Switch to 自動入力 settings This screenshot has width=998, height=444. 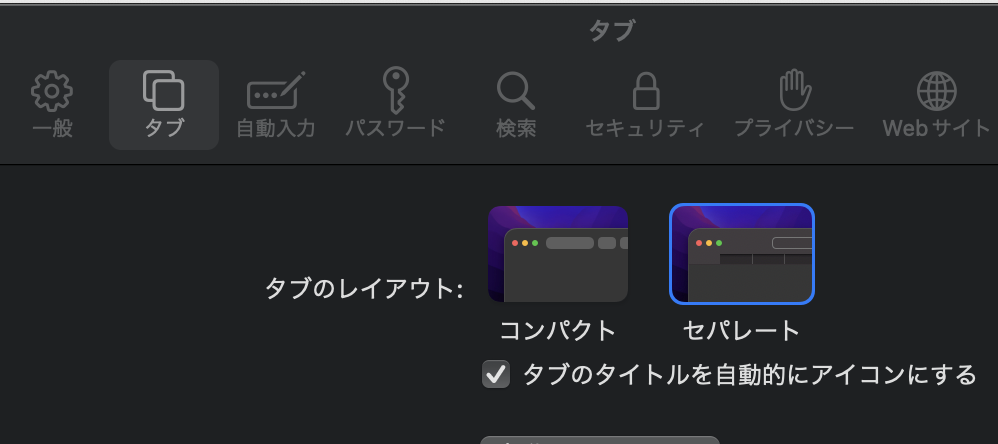point(275,105)
